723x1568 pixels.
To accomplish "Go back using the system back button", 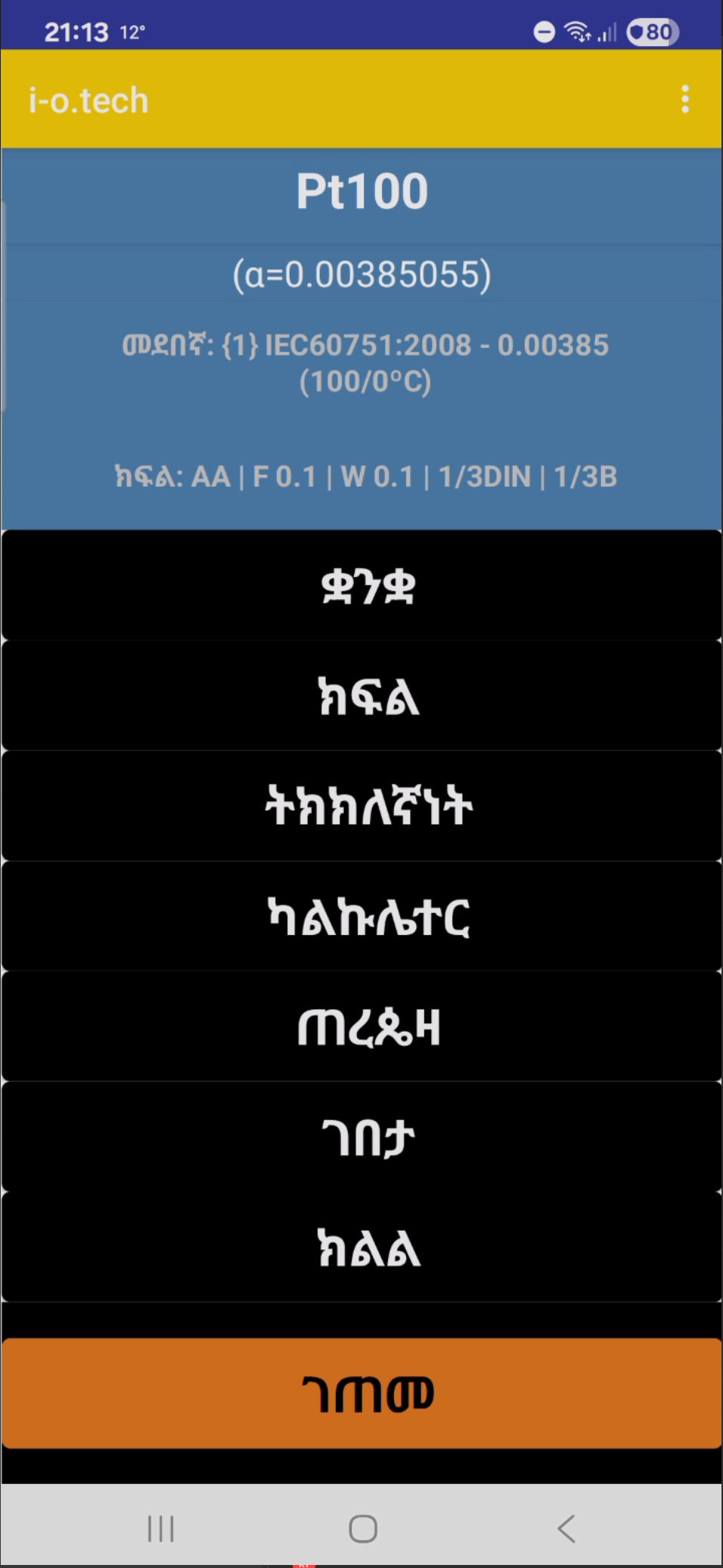I will tap(566, 1528).
